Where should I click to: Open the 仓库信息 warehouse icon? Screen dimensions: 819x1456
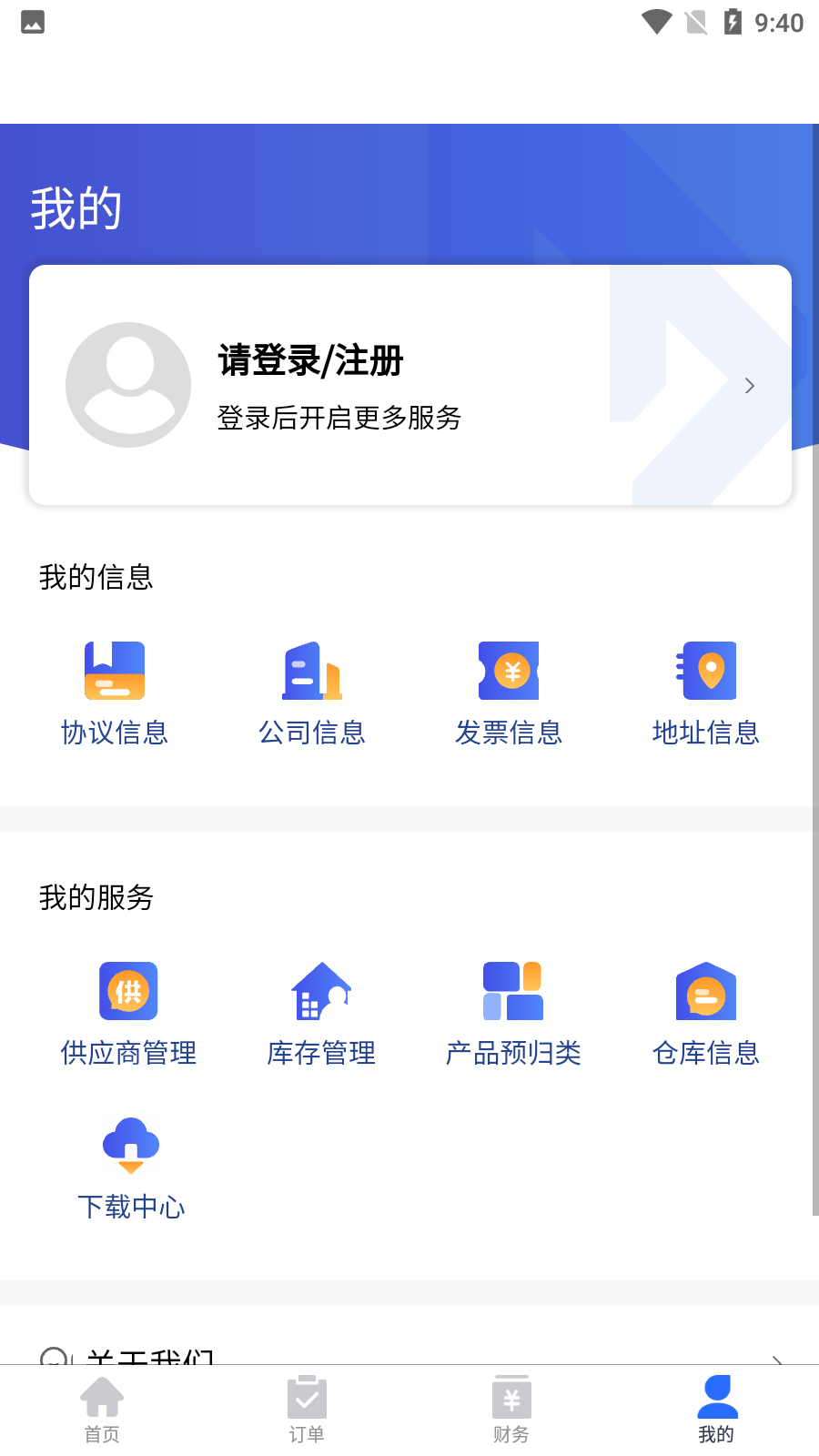tap(706, 991)
